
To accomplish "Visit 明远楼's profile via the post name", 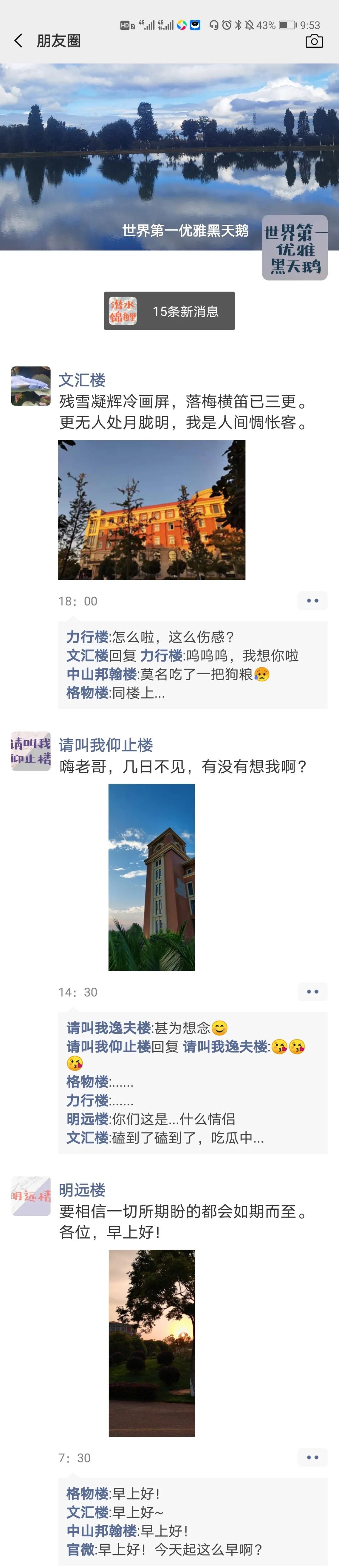I will click(82, 1190).
